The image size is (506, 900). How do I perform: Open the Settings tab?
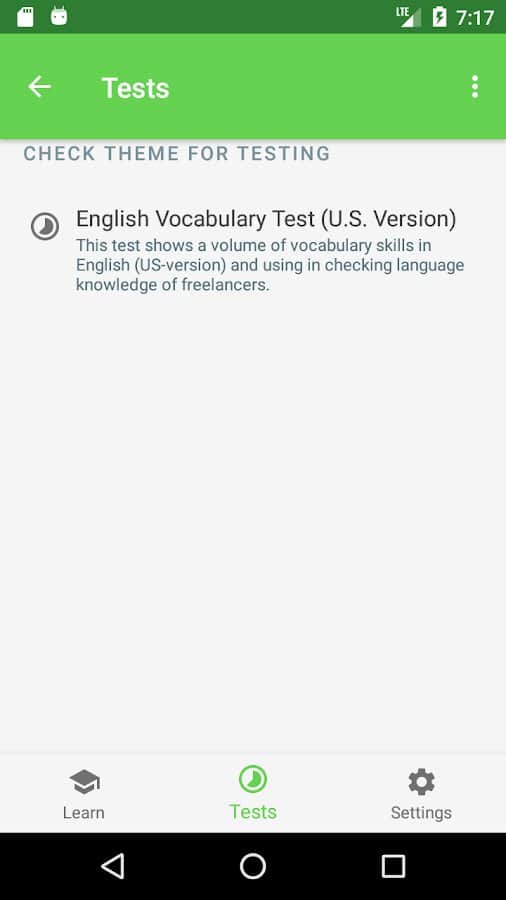421,794
